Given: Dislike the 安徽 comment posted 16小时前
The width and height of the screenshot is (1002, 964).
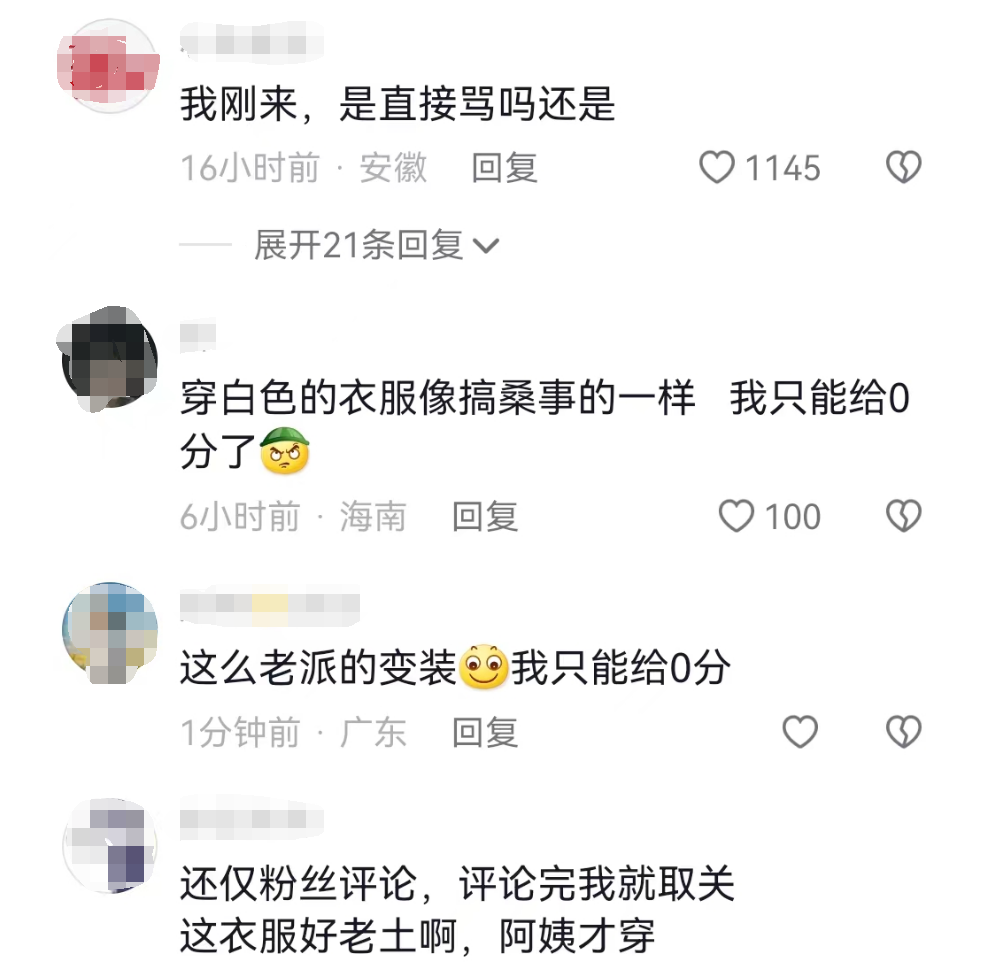Looking at the screenshot, I should click(903, 168).
